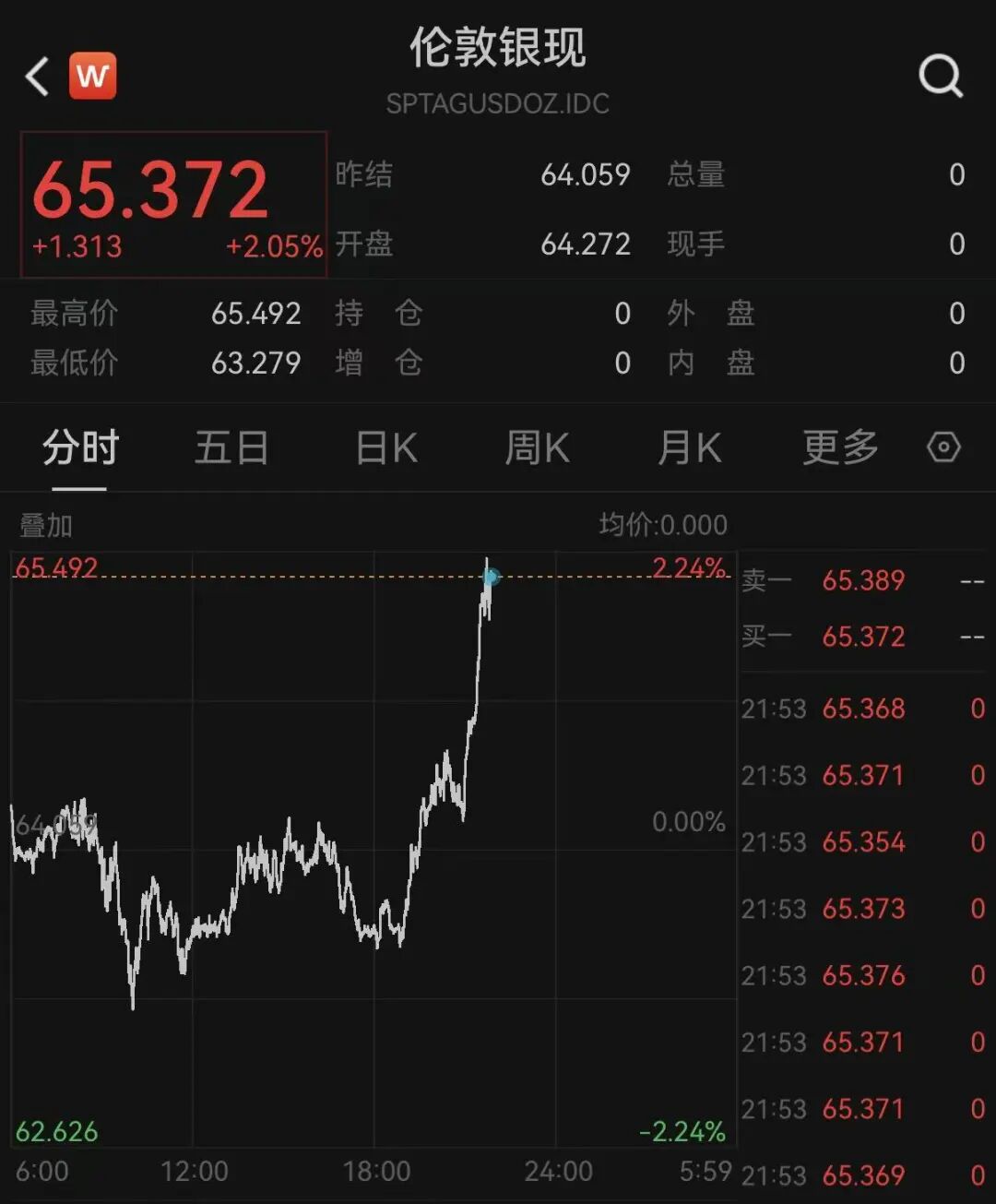This screenshot has width=996, height=1204.
Task: Tap 叠加 to overlay another symbol
Action: (x=46, y=526)
